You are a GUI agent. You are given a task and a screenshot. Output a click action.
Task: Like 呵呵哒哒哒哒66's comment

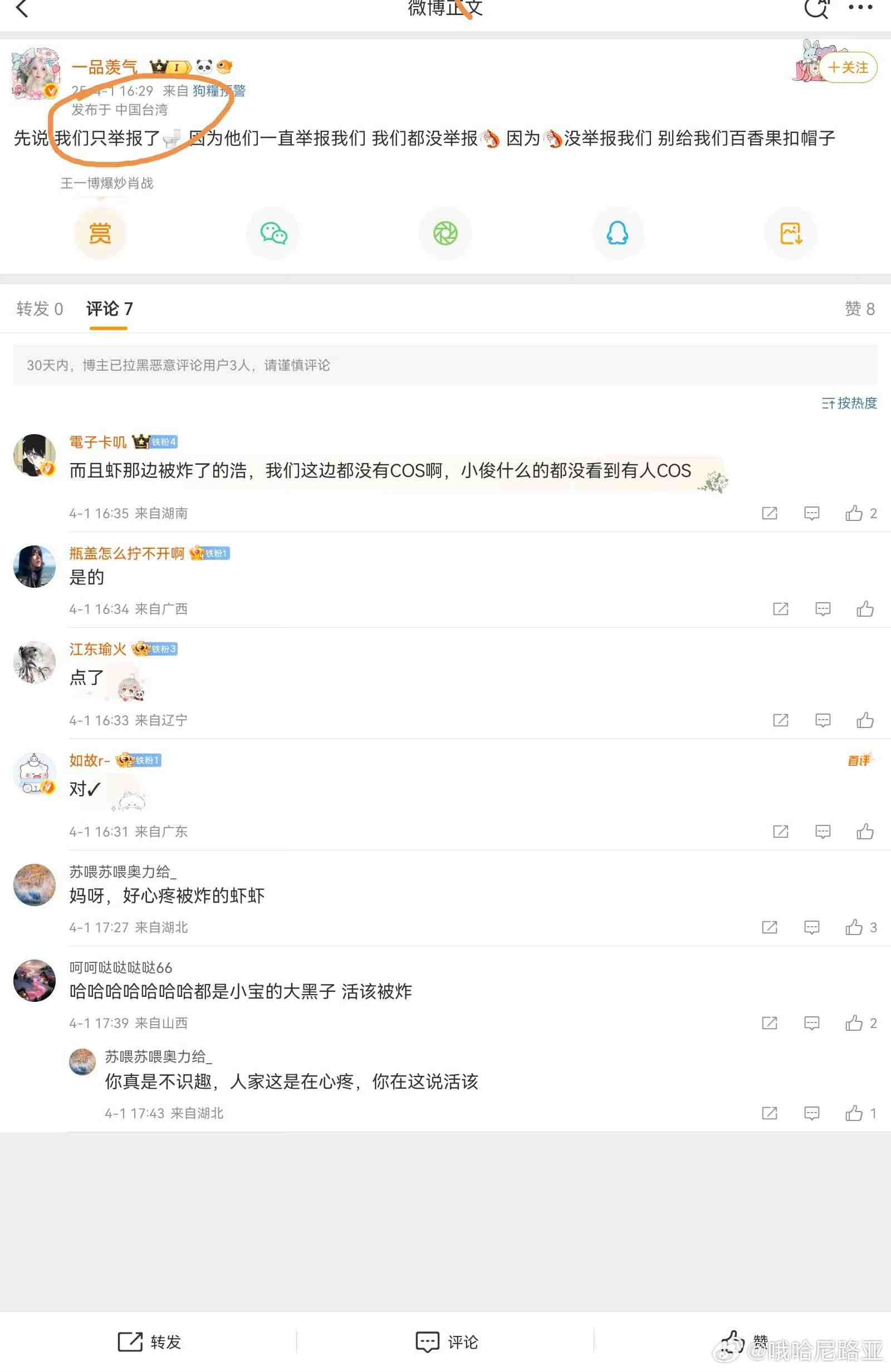[854, 1022]
